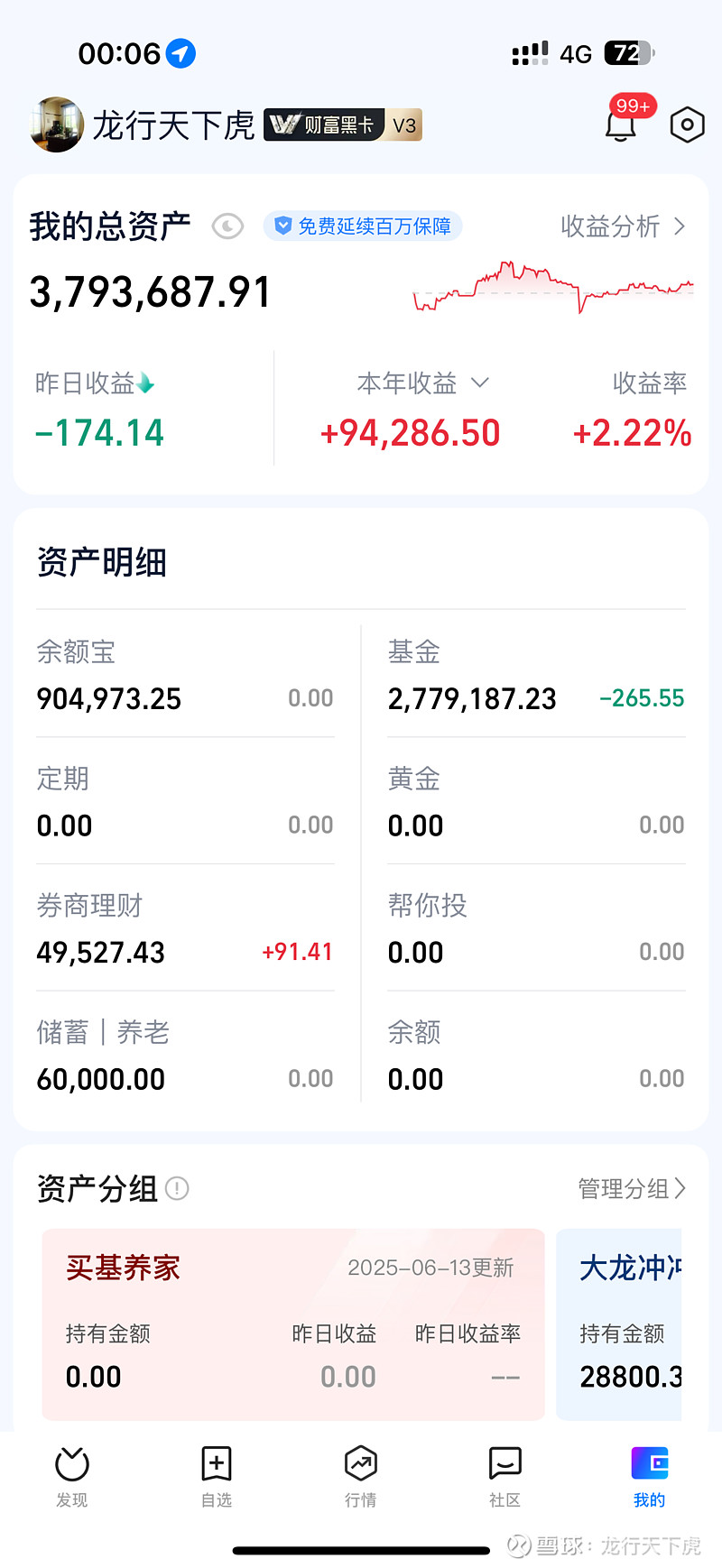Select the 我的 profile icon in bottom bar
Image resolution: width=722 pixels, height=1568 pixels.
click(x=649, y=1462)
